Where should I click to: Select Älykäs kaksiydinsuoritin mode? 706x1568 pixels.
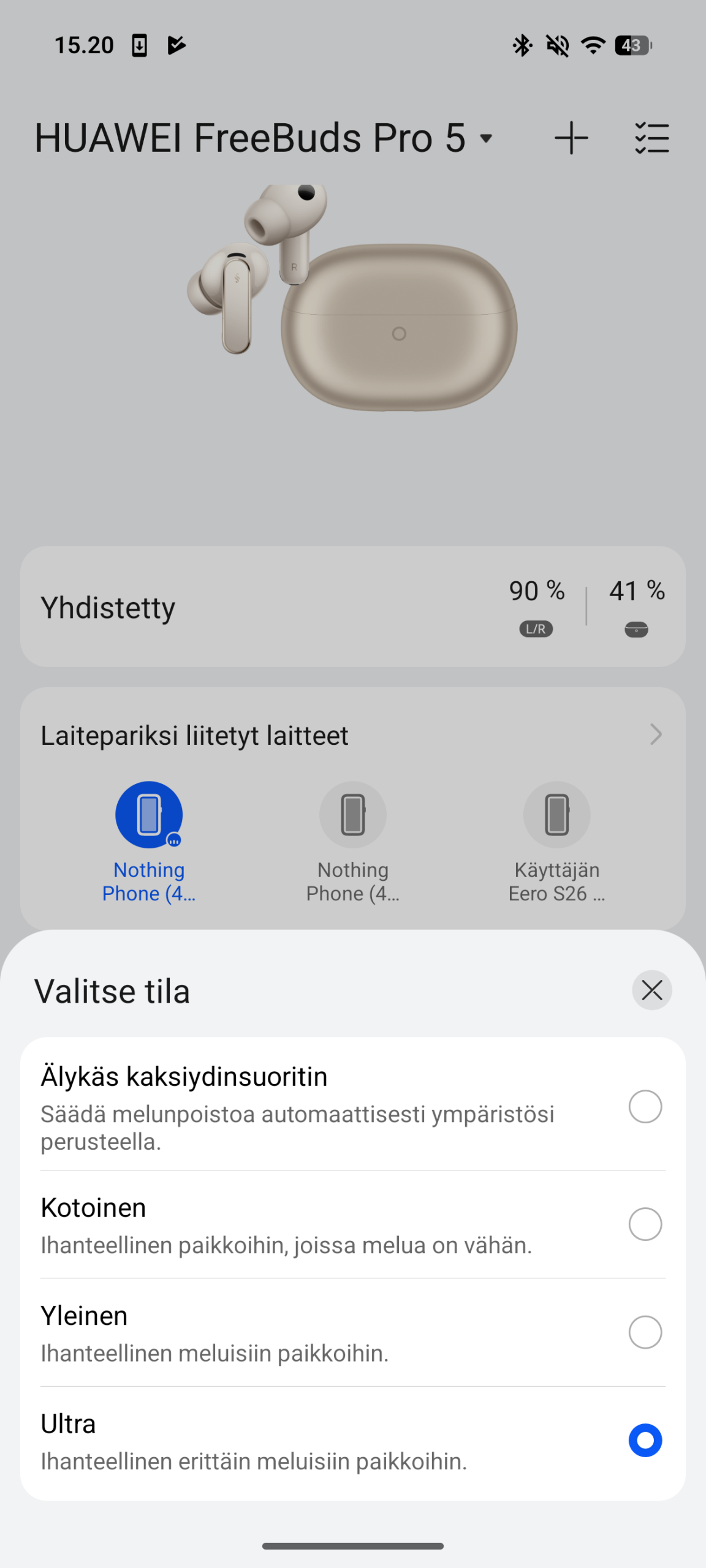point(645,1106)
